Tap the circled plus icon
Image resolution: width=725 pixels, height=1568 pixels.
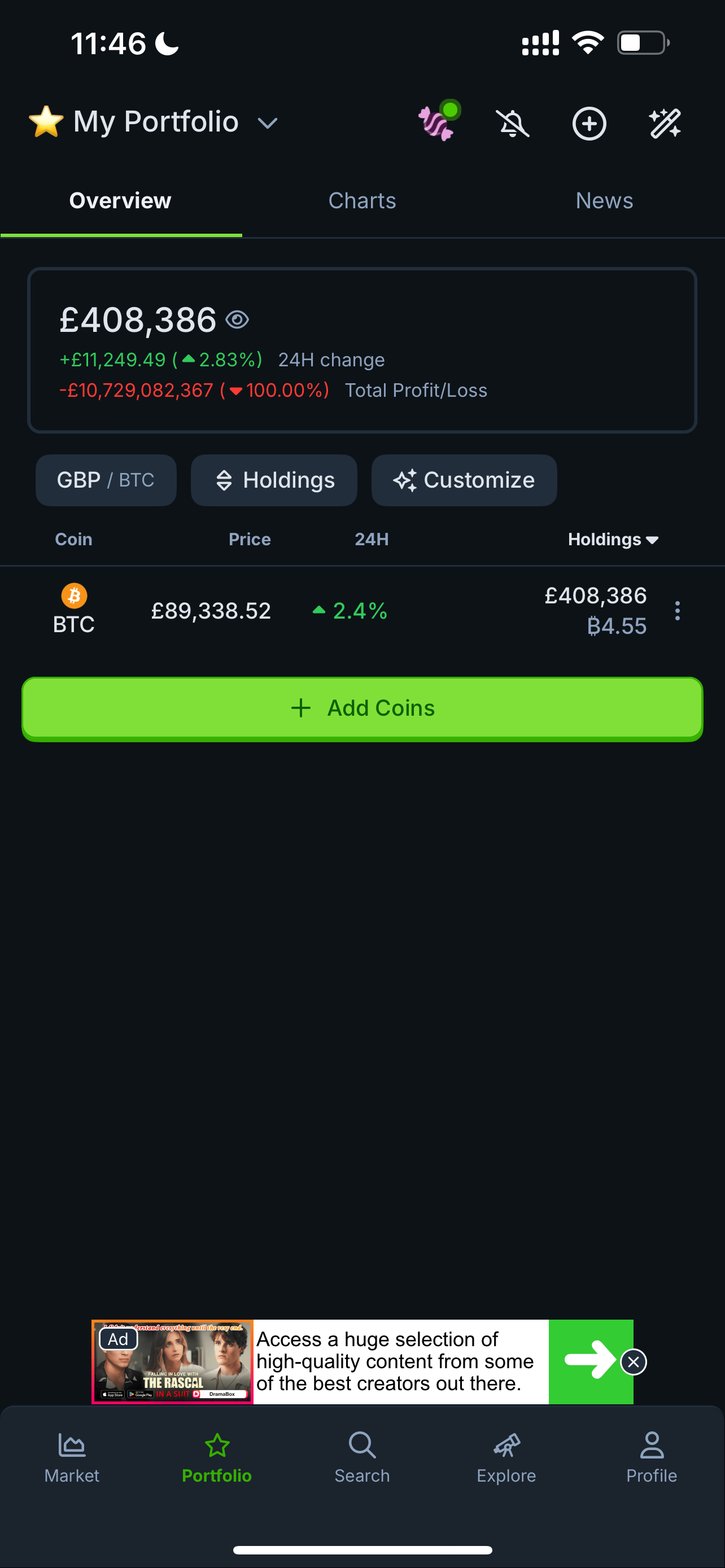589,124
